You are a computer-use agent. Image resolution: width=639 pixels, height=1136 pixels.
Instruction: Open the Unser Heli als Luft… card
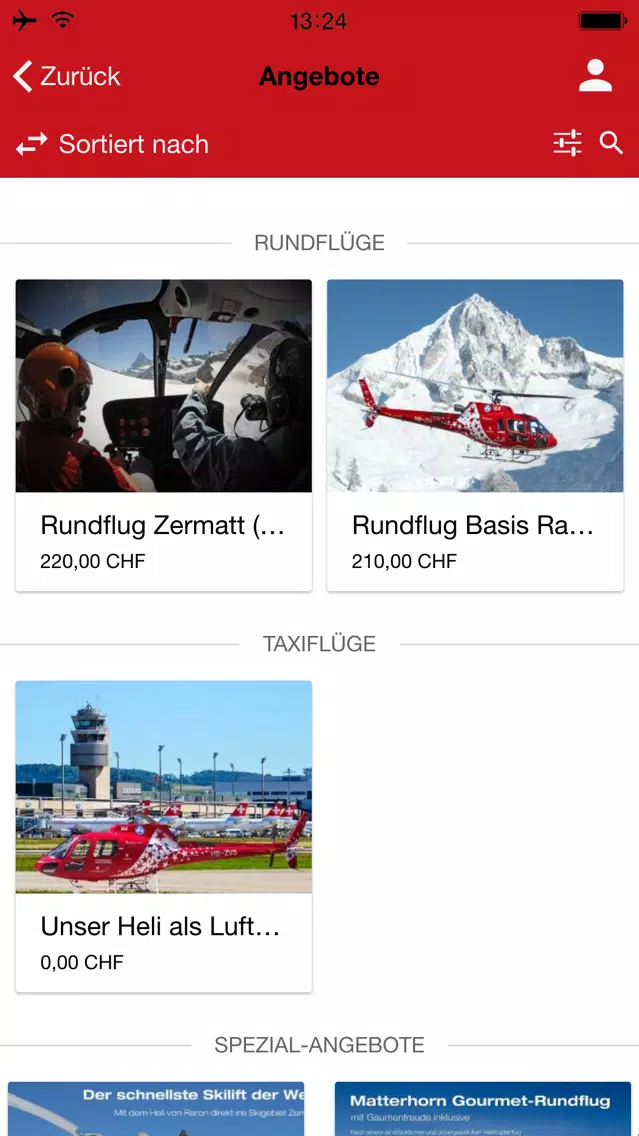164,836
